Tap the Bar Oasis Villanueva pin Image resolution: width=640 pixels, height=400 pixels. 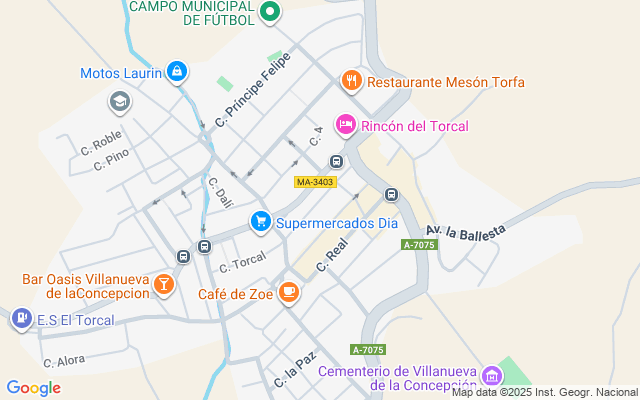(x=162, y=286)
